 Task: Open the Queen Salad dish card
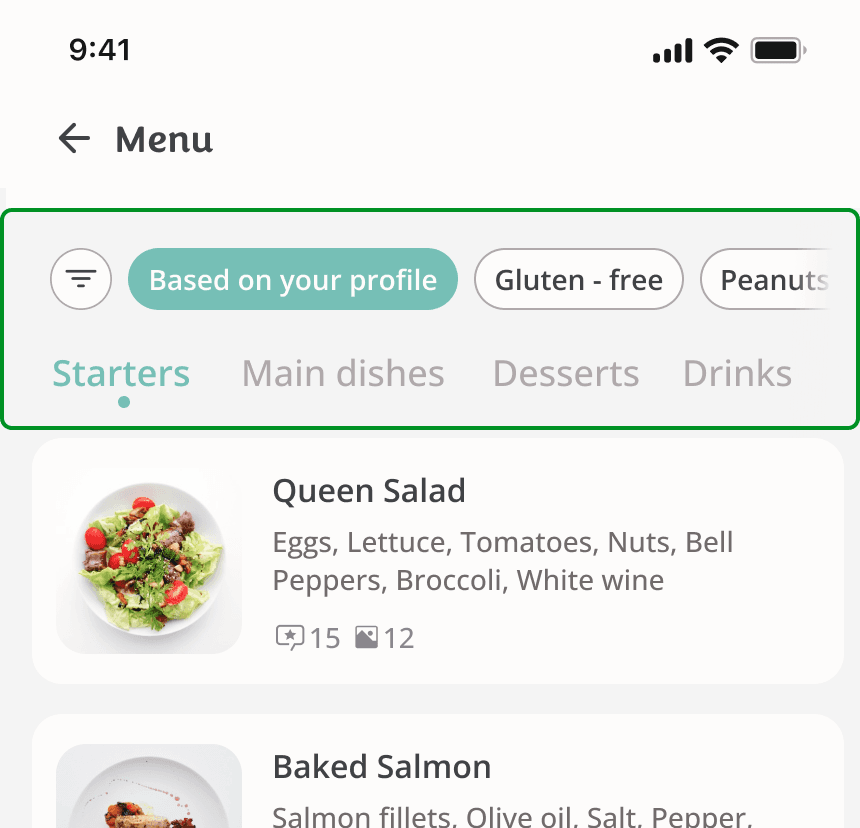pos(438,561)
